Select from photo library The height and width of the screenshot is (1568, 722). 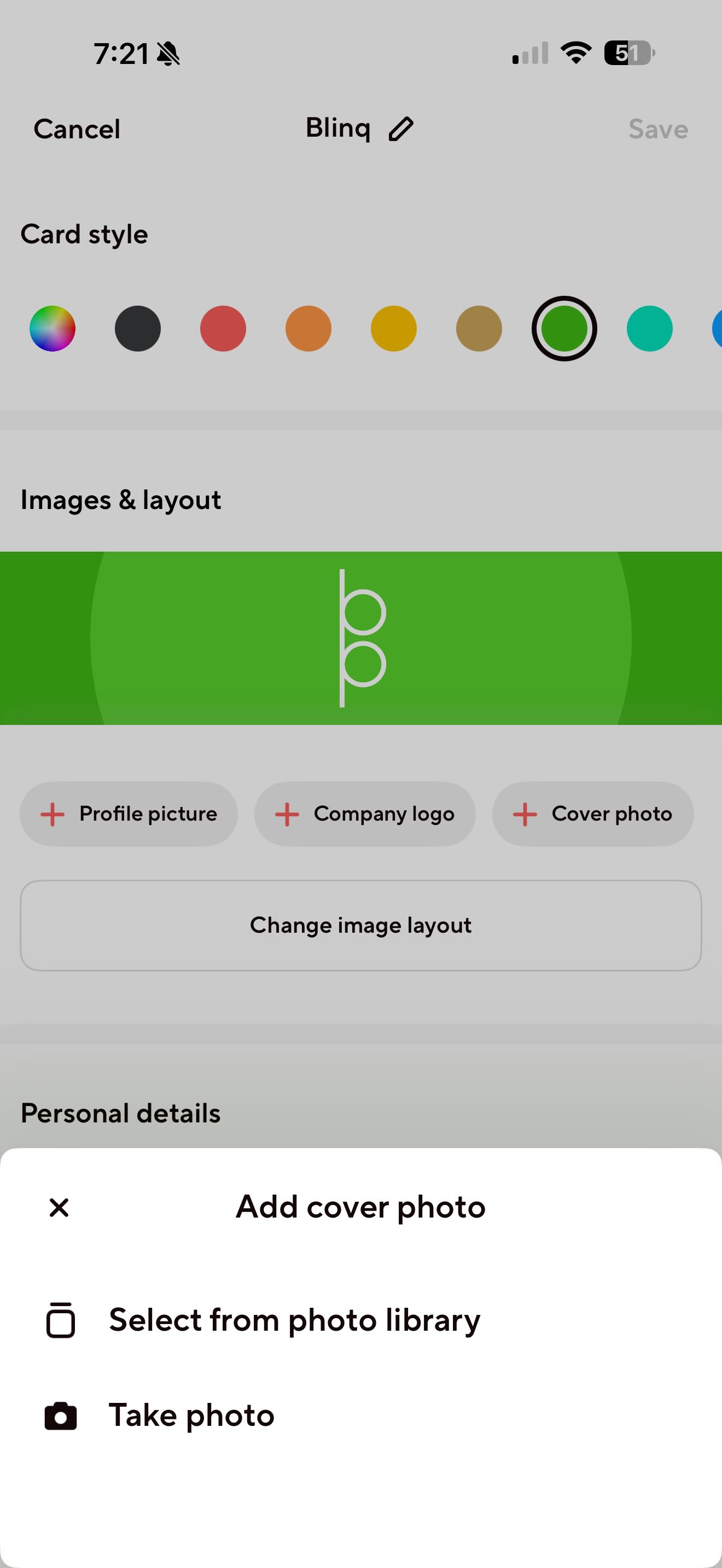(295, 1320)
